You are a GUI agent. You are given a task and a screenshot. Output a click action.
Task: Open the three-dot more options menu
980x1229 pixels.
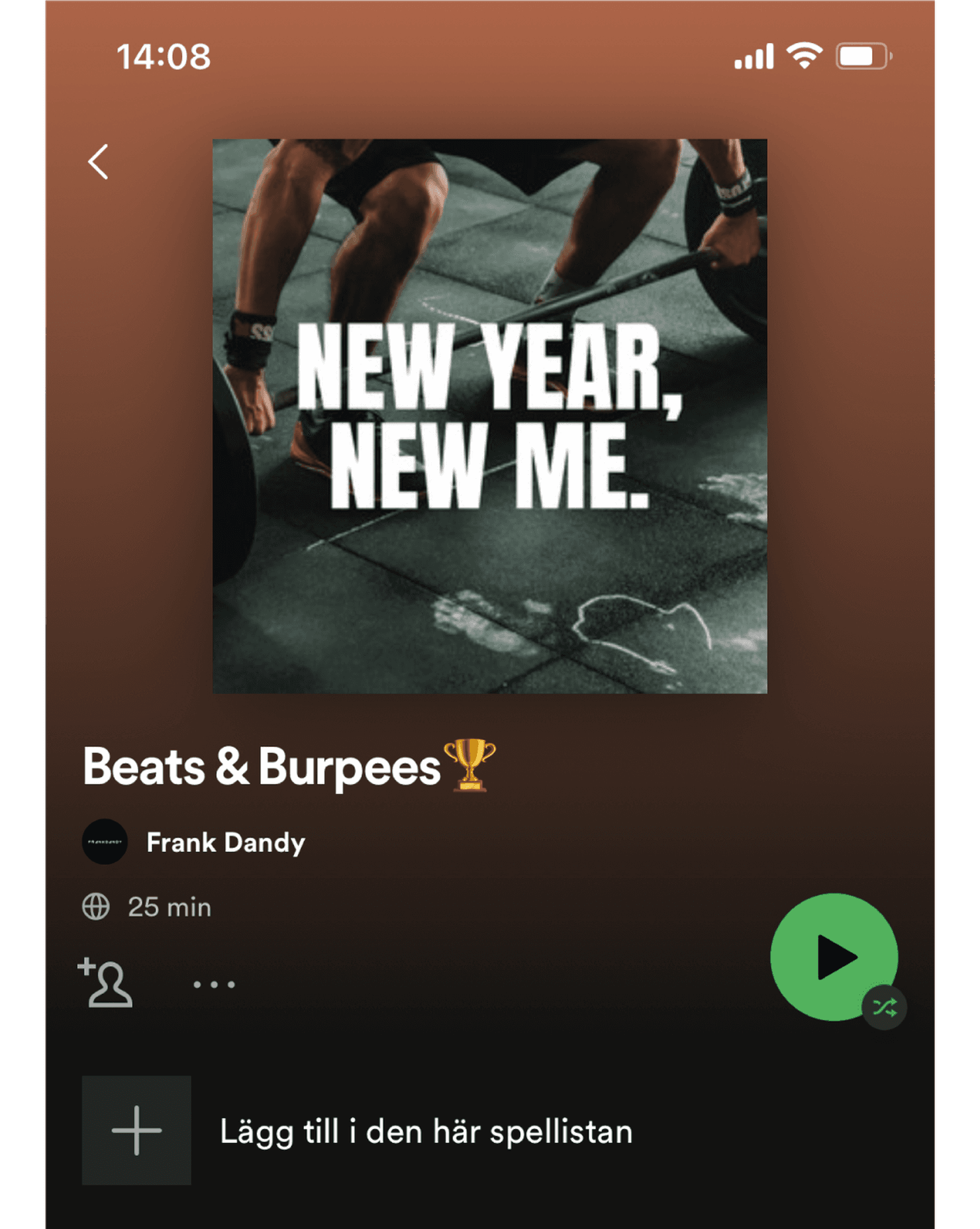[x=214, y=984]
